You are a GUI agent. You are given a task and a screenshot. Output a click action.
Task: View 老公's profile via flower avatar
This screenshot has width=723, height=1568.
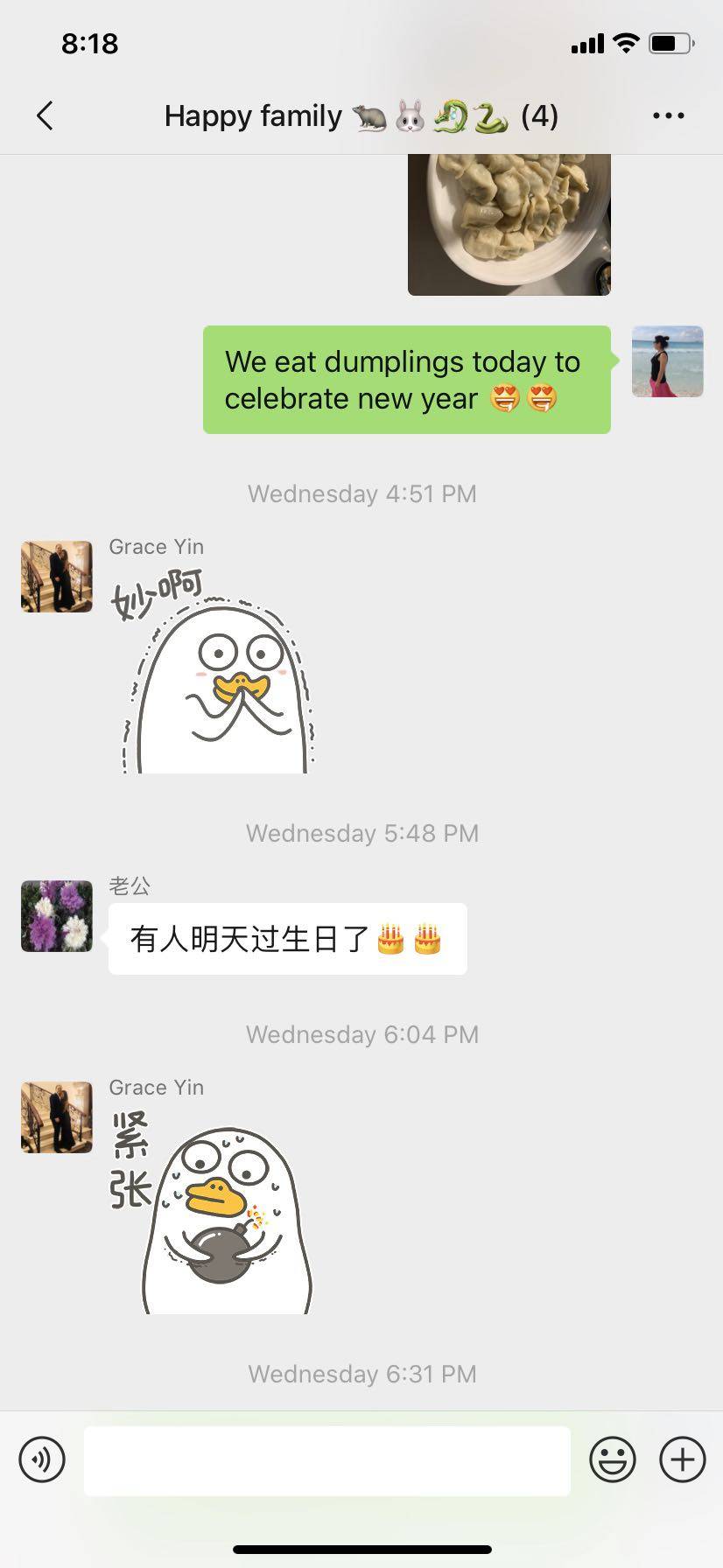pos(57,916)
